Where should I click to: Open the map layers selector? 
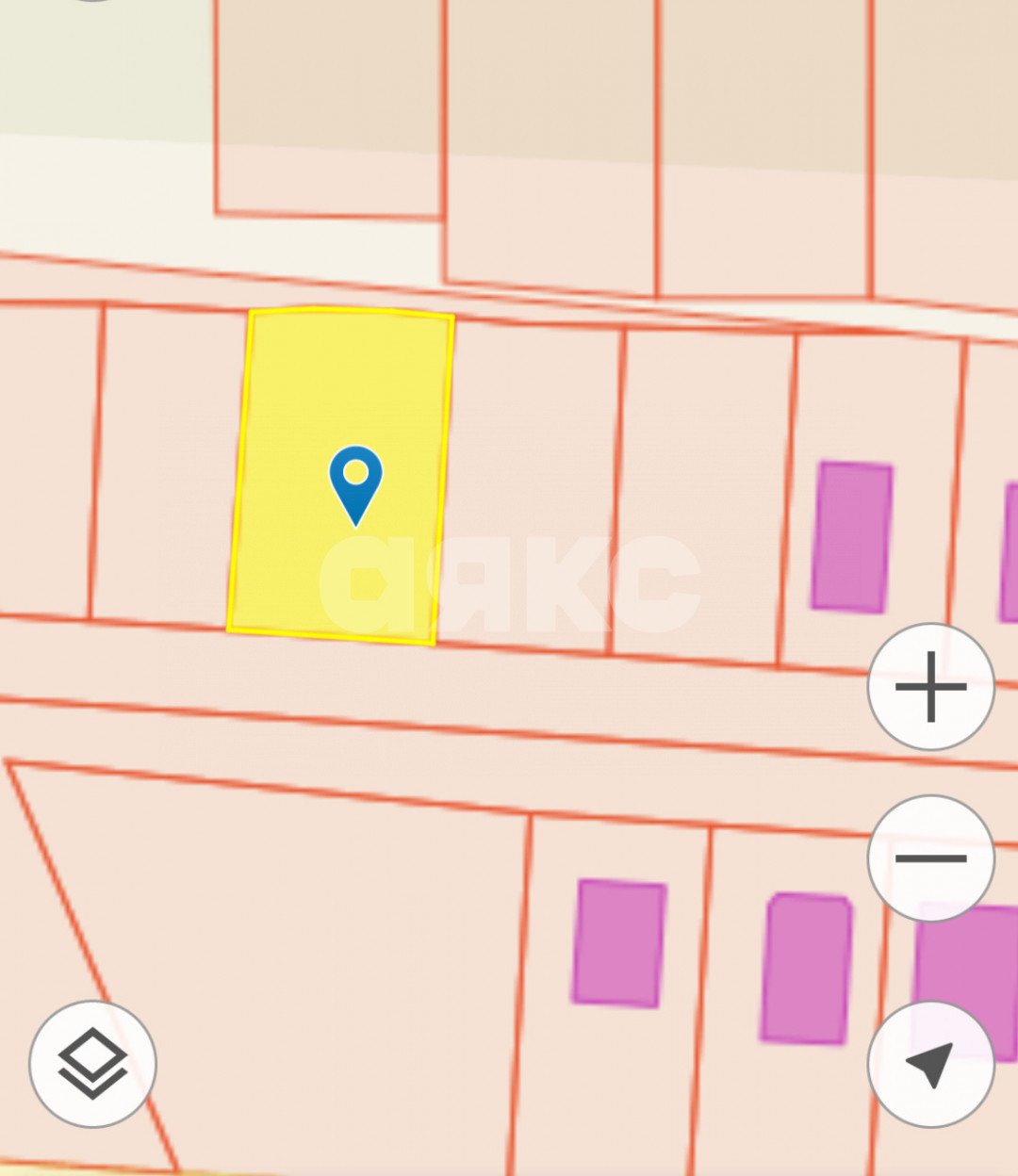[92, 1063]
